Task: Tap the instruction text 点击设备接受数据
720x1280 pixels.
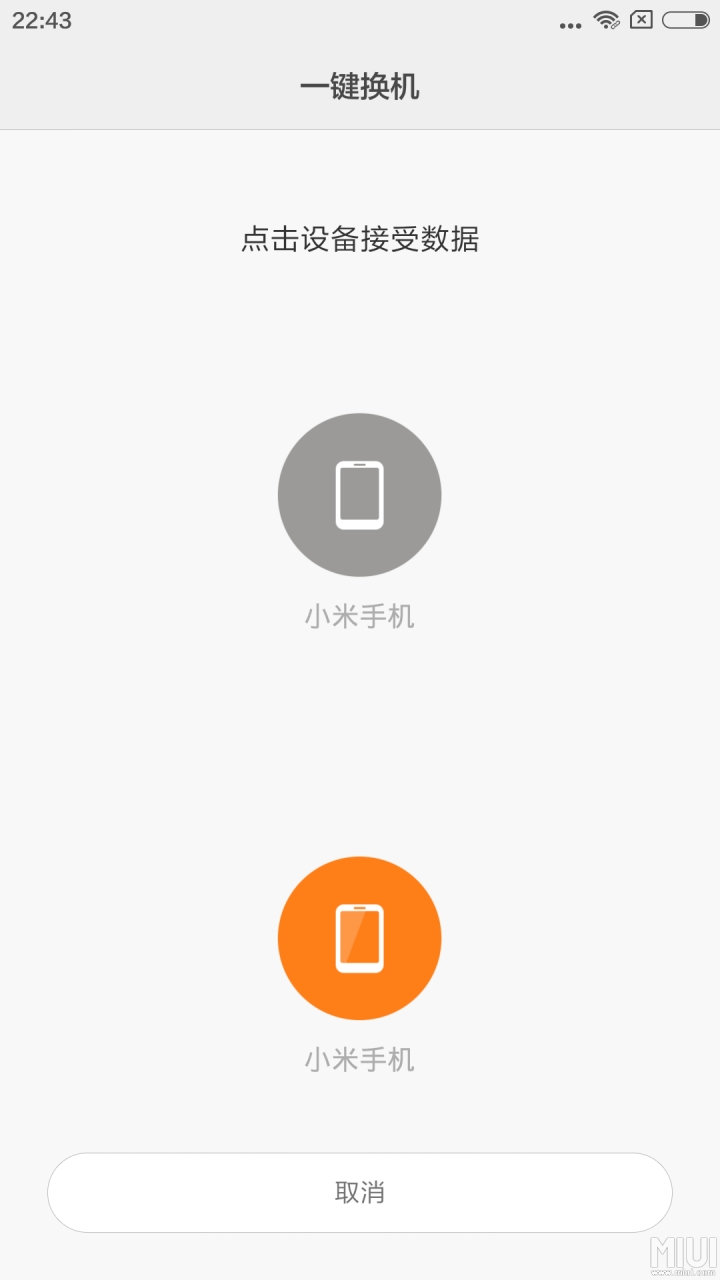Action: [x=359, y=240]
